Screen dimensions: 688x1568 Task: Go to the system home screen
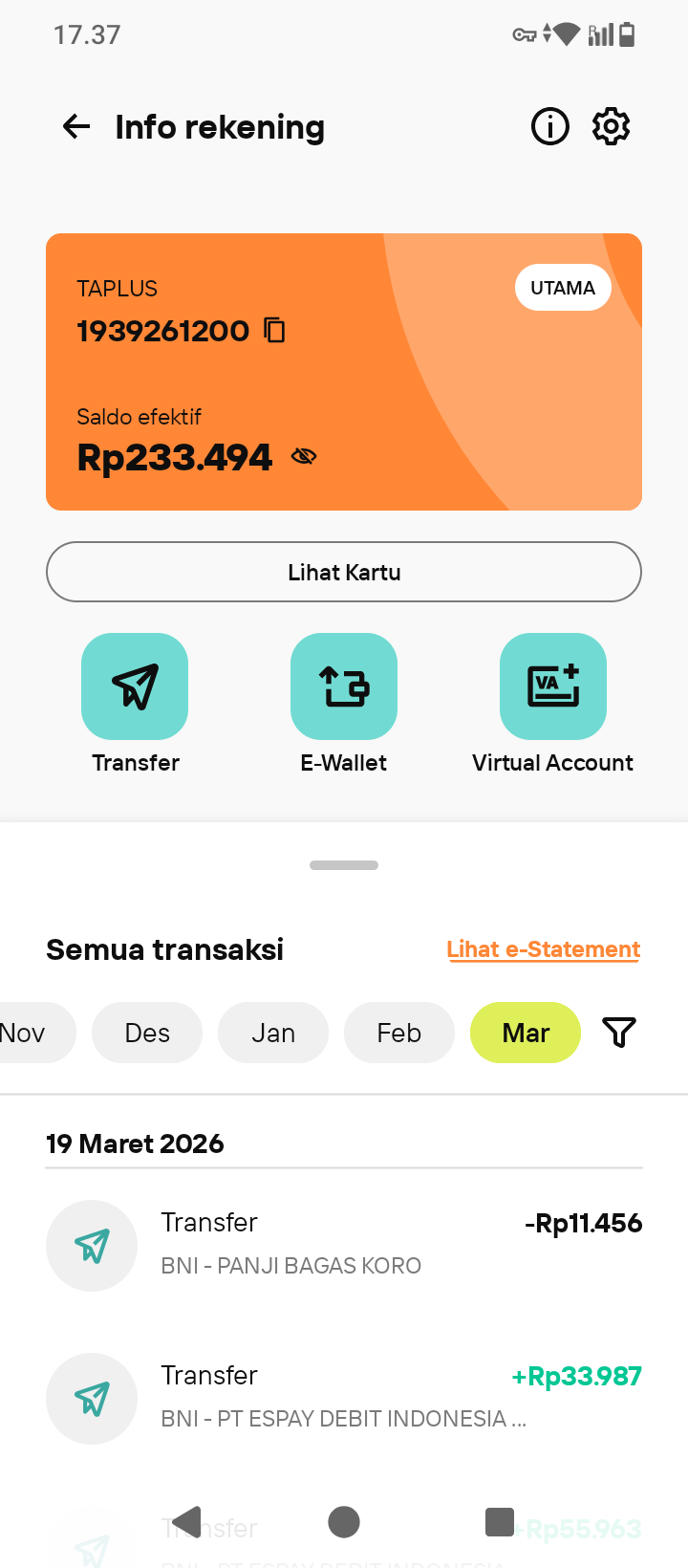(x=344, y=1521)
